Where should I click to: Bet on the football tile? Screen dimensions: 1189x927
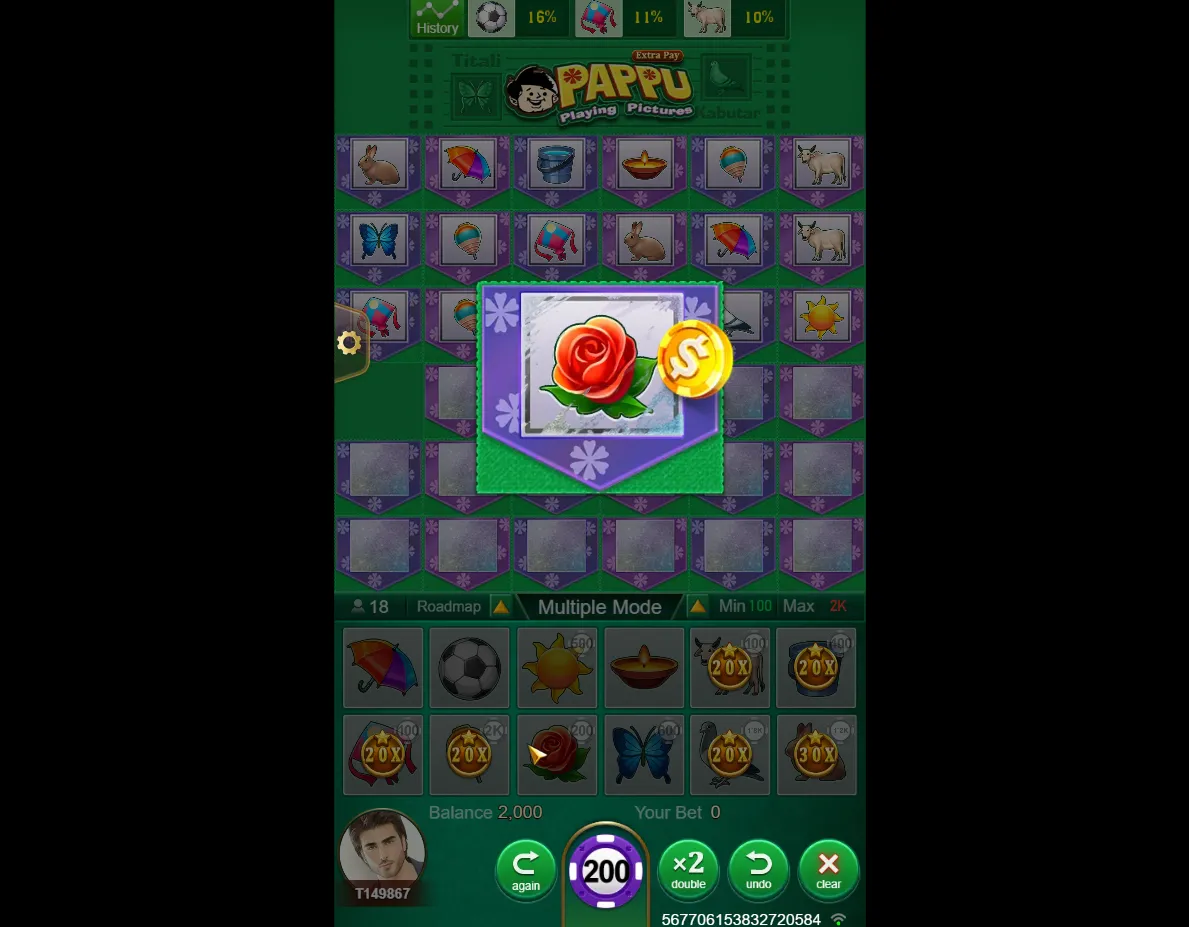click(x=469, y=668)
